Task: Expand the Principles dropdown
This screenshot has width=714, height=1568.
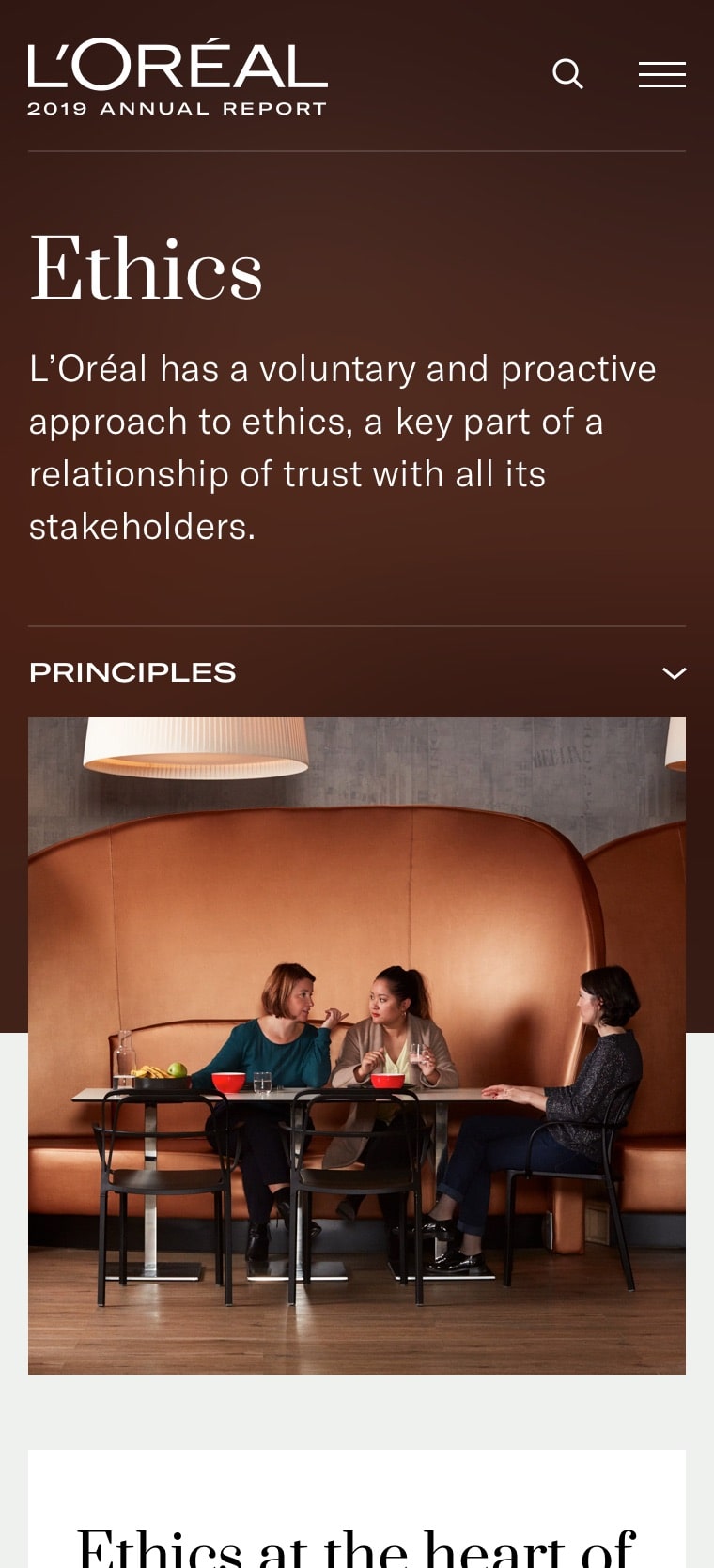Action: (674, 673)
